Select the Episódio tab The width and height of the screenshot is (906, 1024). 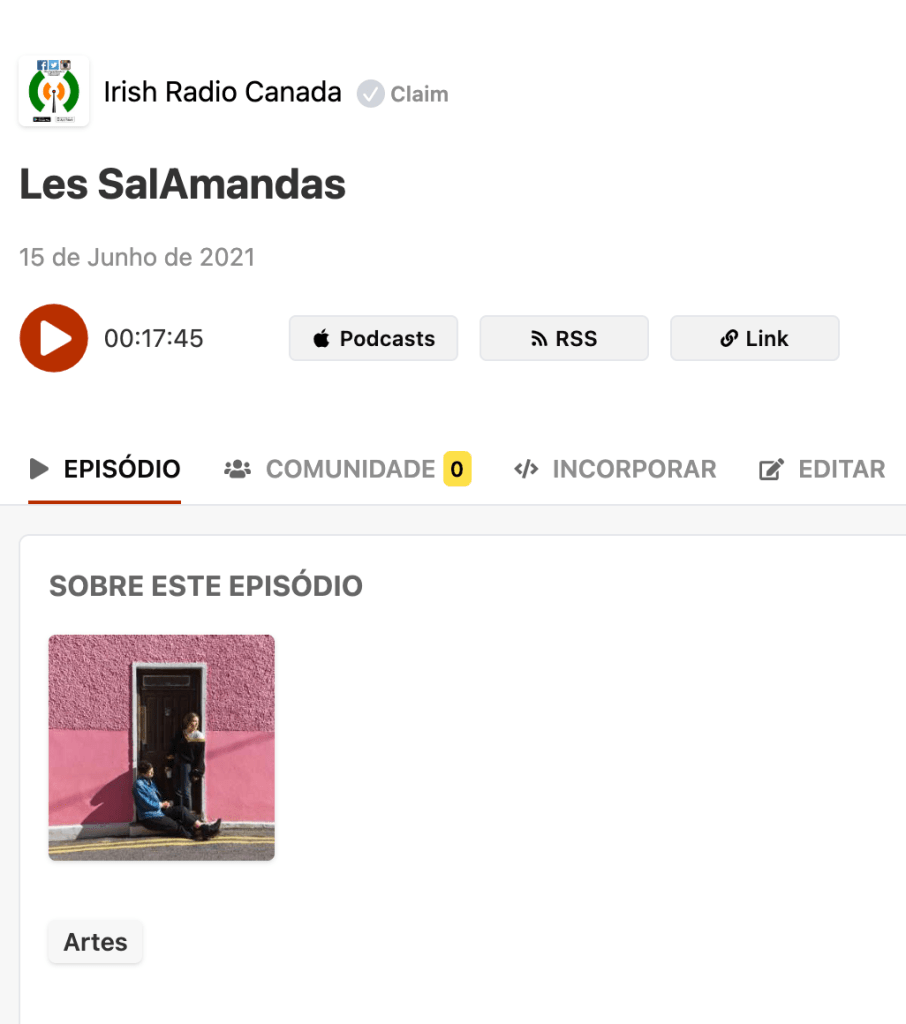pyautogui.click(x=105, y=469)
